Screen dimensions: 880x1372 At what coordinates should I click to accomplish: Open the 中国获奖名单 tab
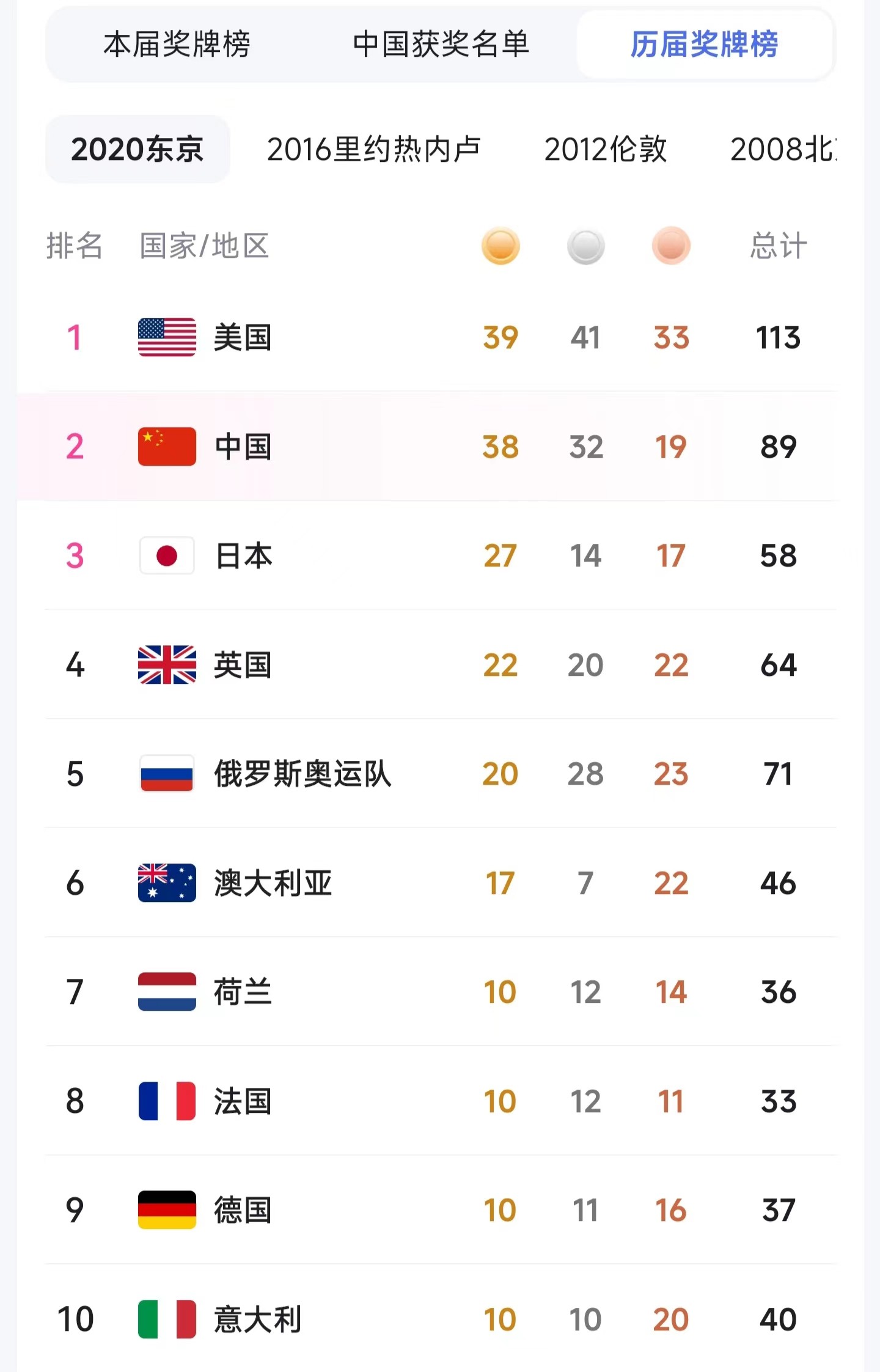[441, 45]
